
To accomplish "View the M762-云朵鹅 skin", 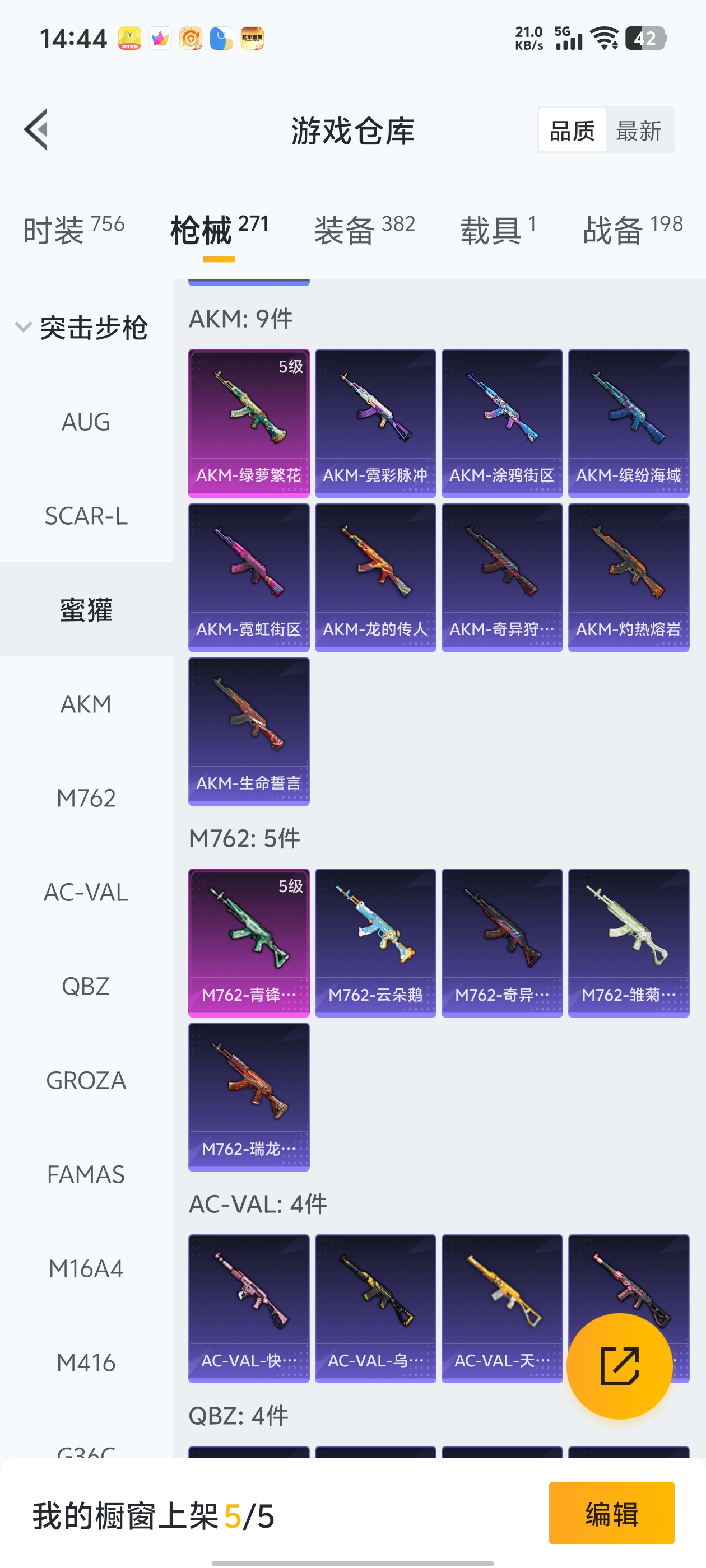I will pyautogui.click(x=375, y=942).
